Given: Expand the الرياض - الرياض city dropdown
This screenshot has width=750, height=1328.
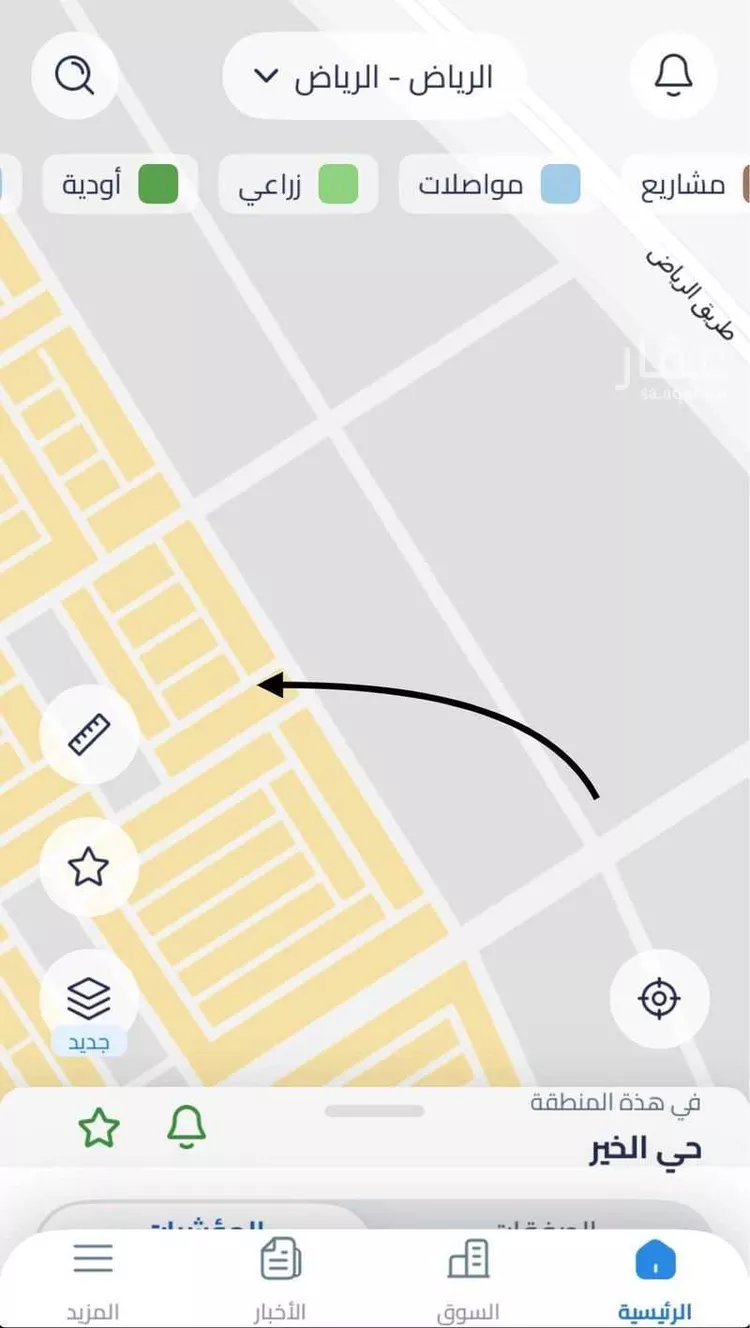Looking at the screenshot, I should click(374, 77).
